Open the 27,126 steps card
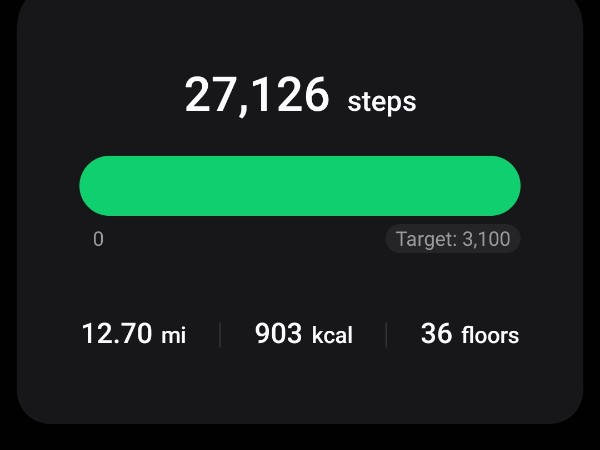The height and width of the screenshot is (450, 600). point(300,96)
